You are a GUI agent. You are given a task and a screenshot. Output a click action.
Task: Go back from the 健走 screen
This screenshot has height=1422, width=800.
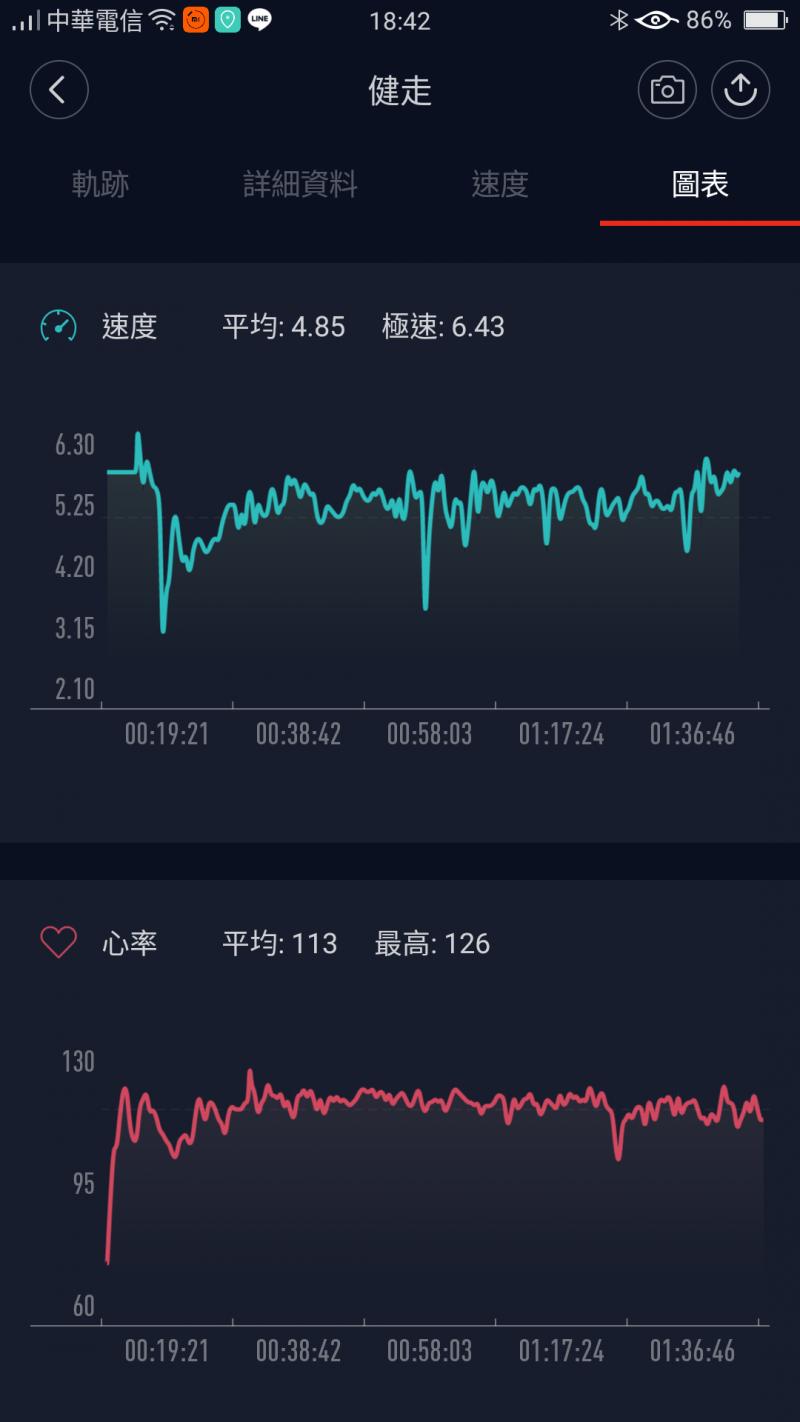pyautogui.click(x=59, y=91)
